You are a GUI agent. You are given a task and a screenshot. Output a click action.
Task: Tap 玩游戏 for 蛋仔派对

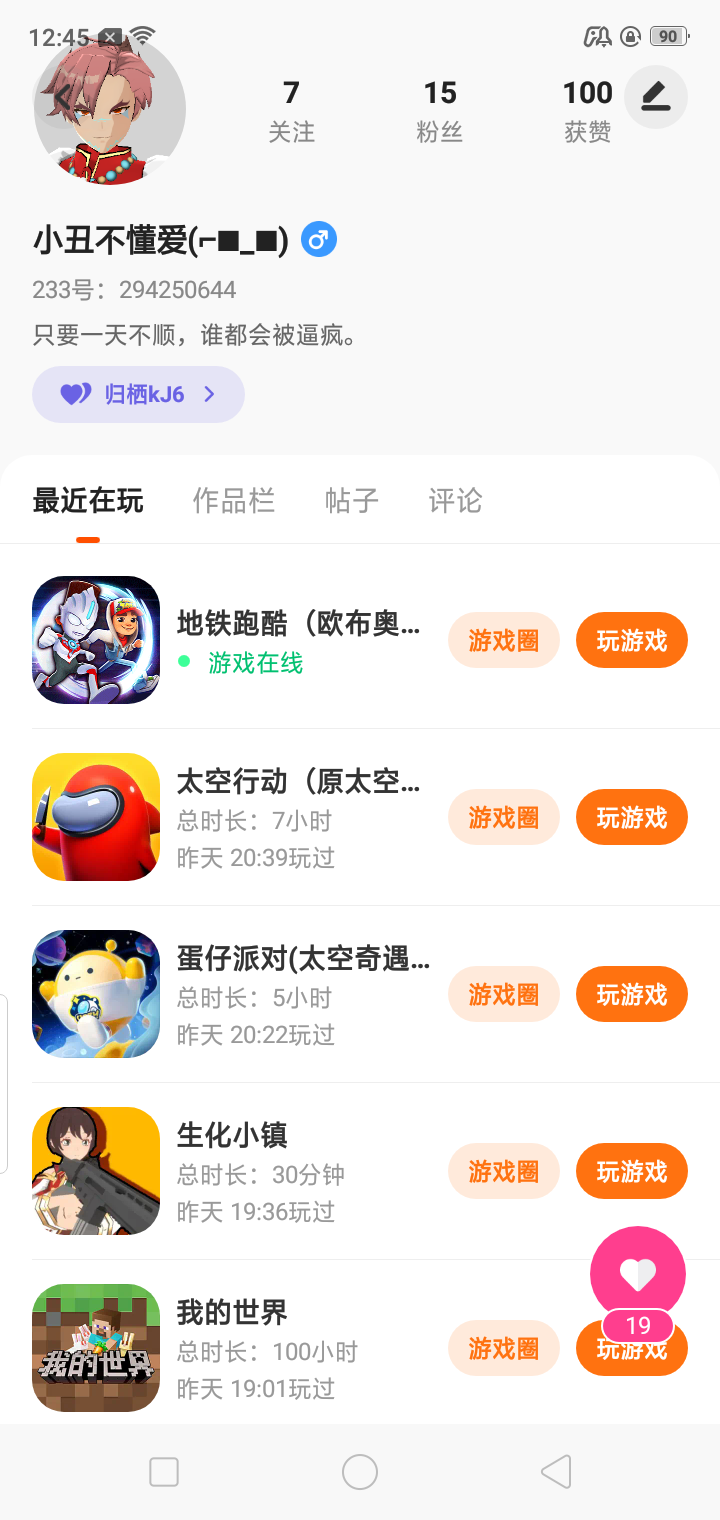[631, 994]
